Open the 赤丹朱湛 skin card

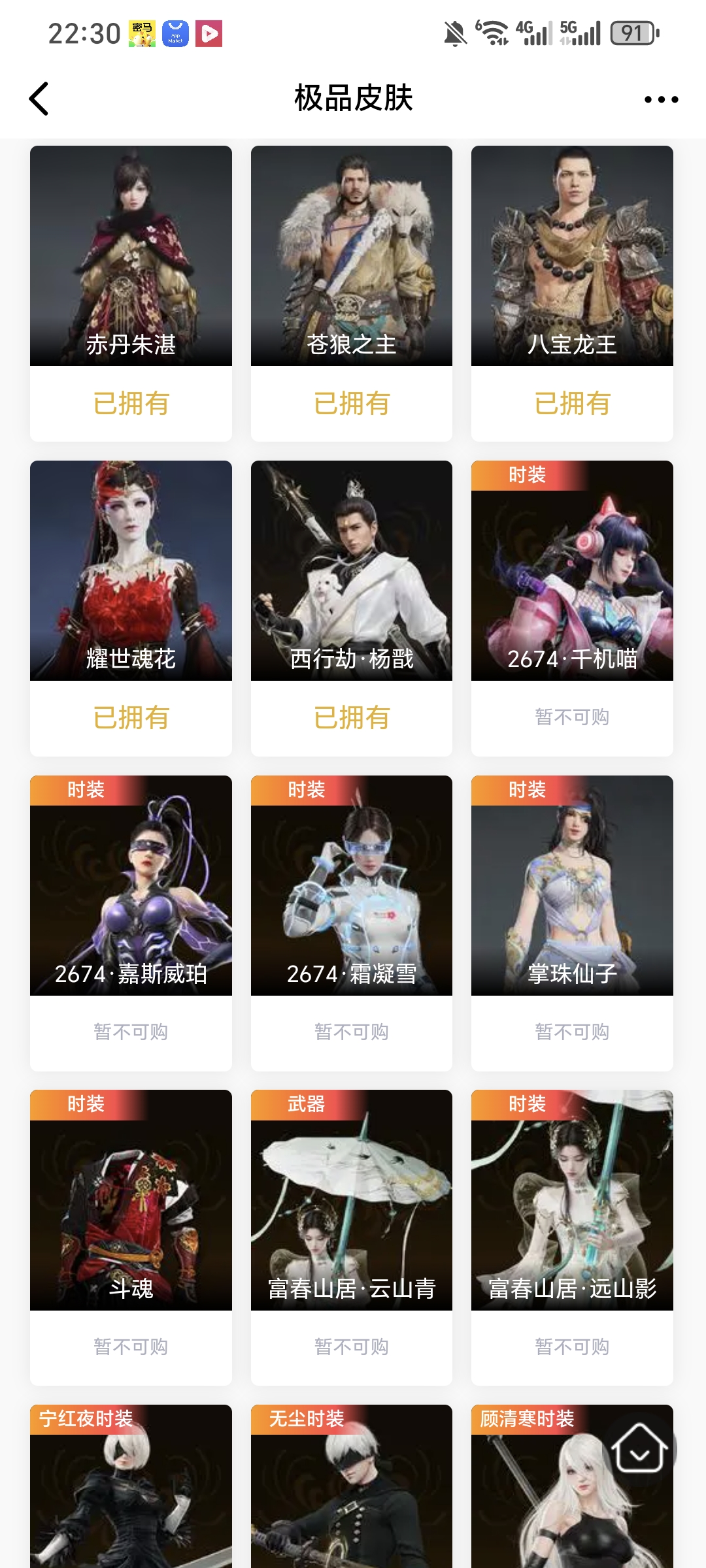click(131, 256)
